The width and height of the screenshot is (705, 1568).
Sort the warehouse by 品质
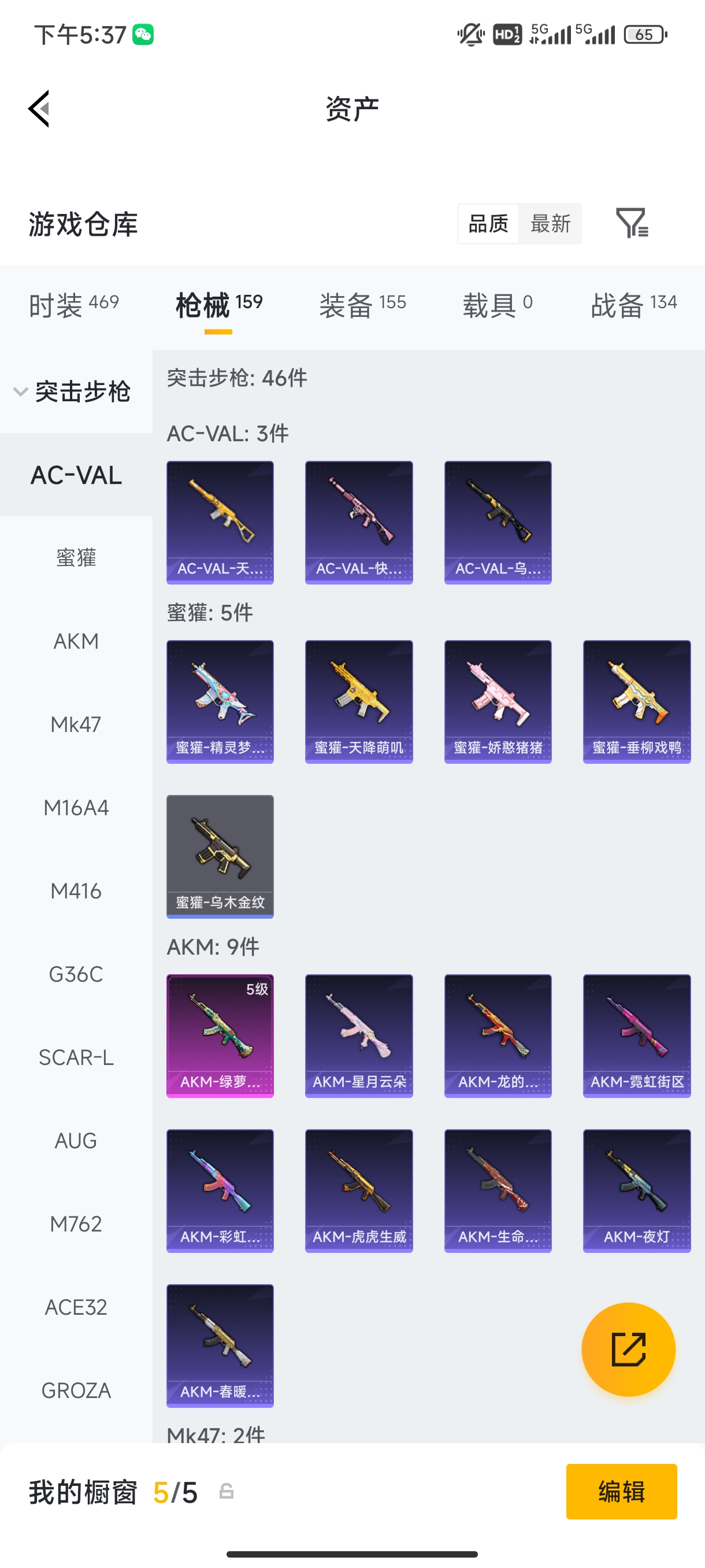click(488, 223)
